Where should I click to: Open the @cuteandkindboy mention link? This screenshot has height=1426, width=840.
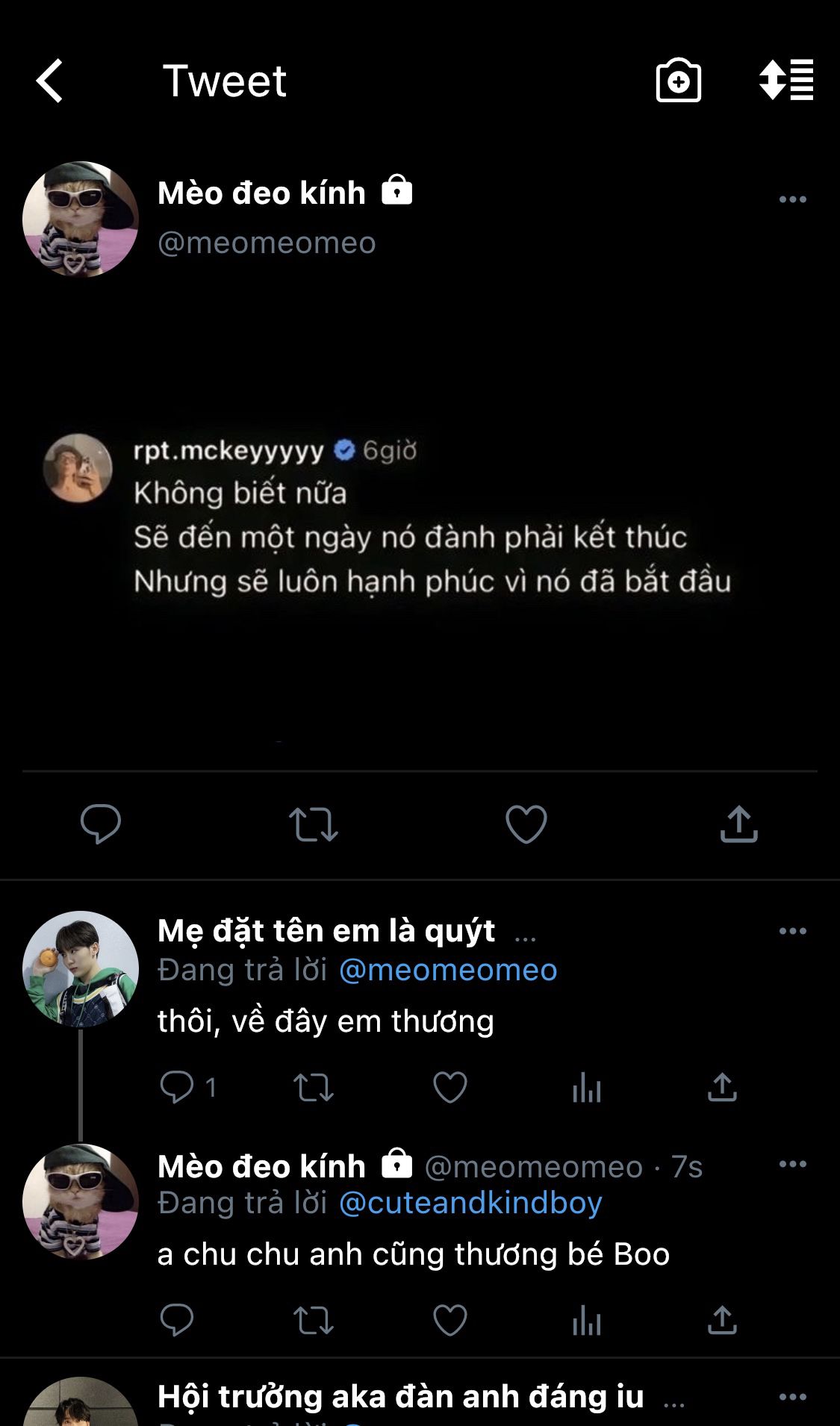tap(470, 1203)
